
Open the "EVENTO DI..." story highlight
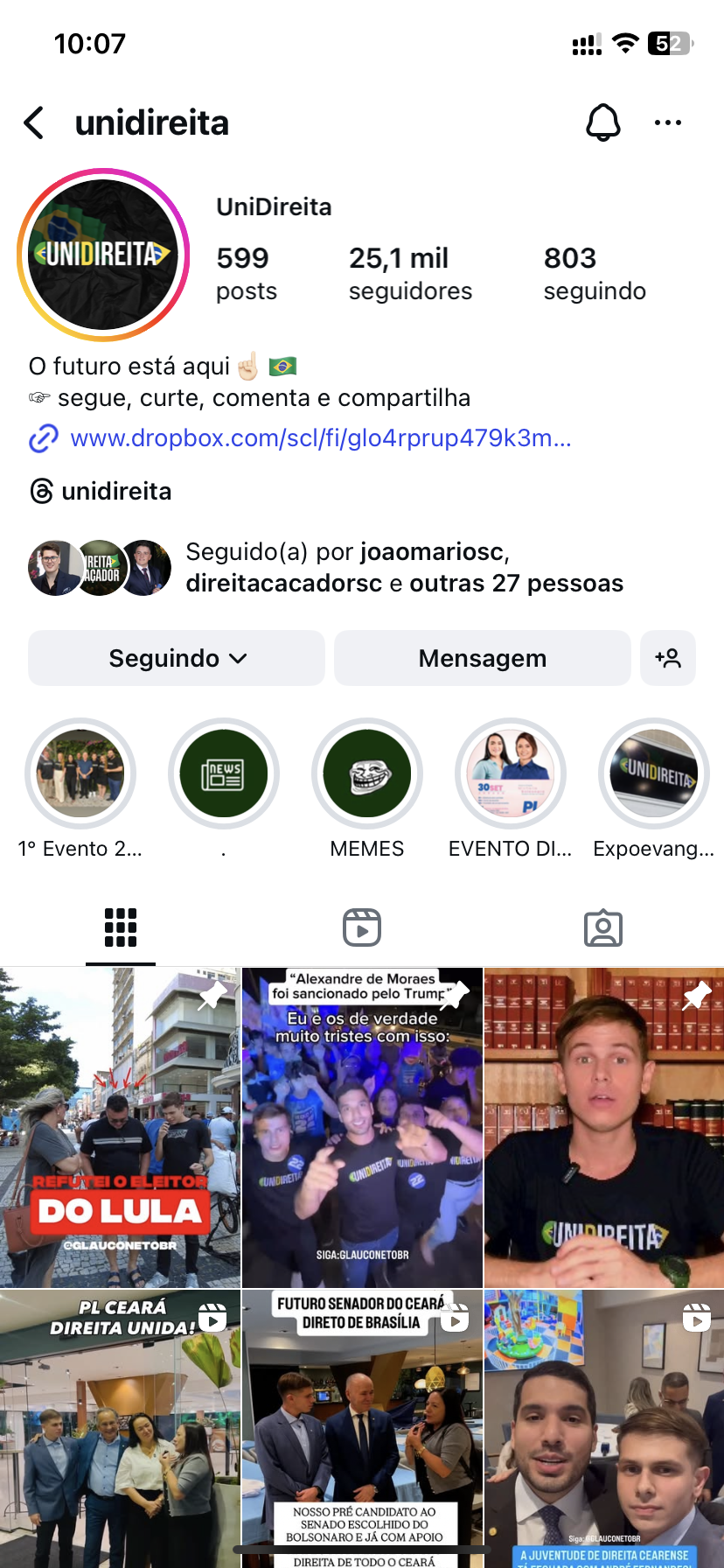click(511, 773)
